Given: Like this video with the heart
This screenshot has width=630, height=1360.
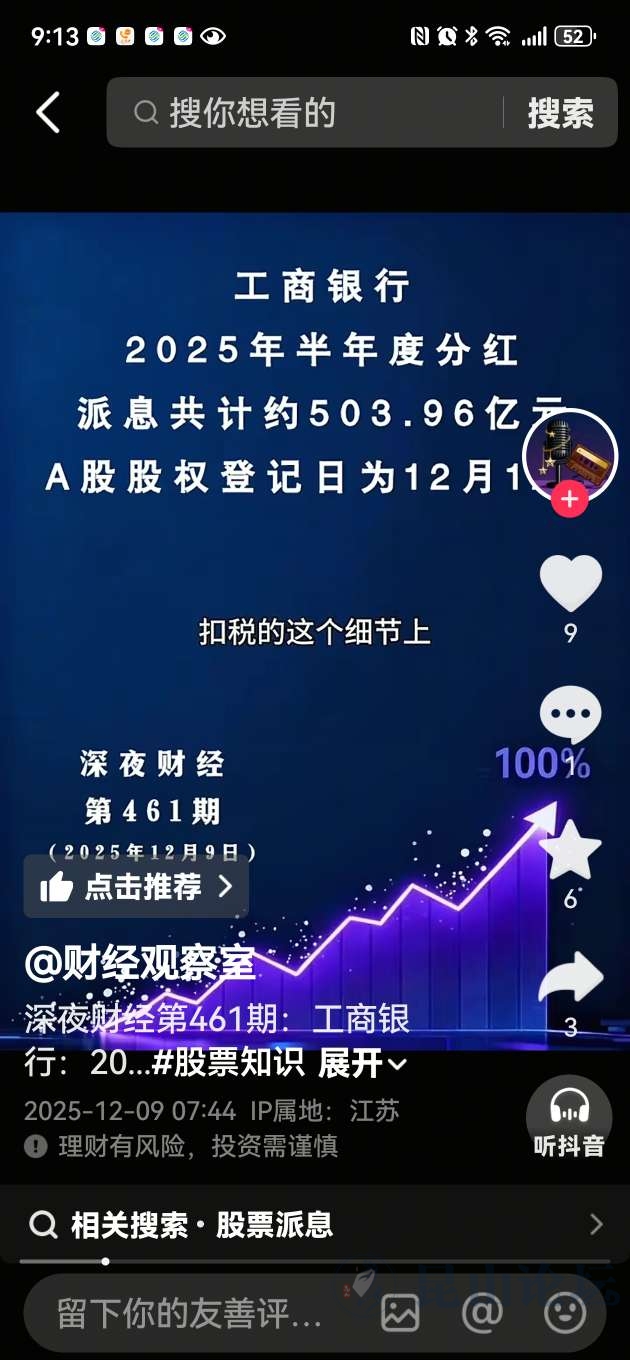Looking at the screenshot, I should tap(570, 584).
